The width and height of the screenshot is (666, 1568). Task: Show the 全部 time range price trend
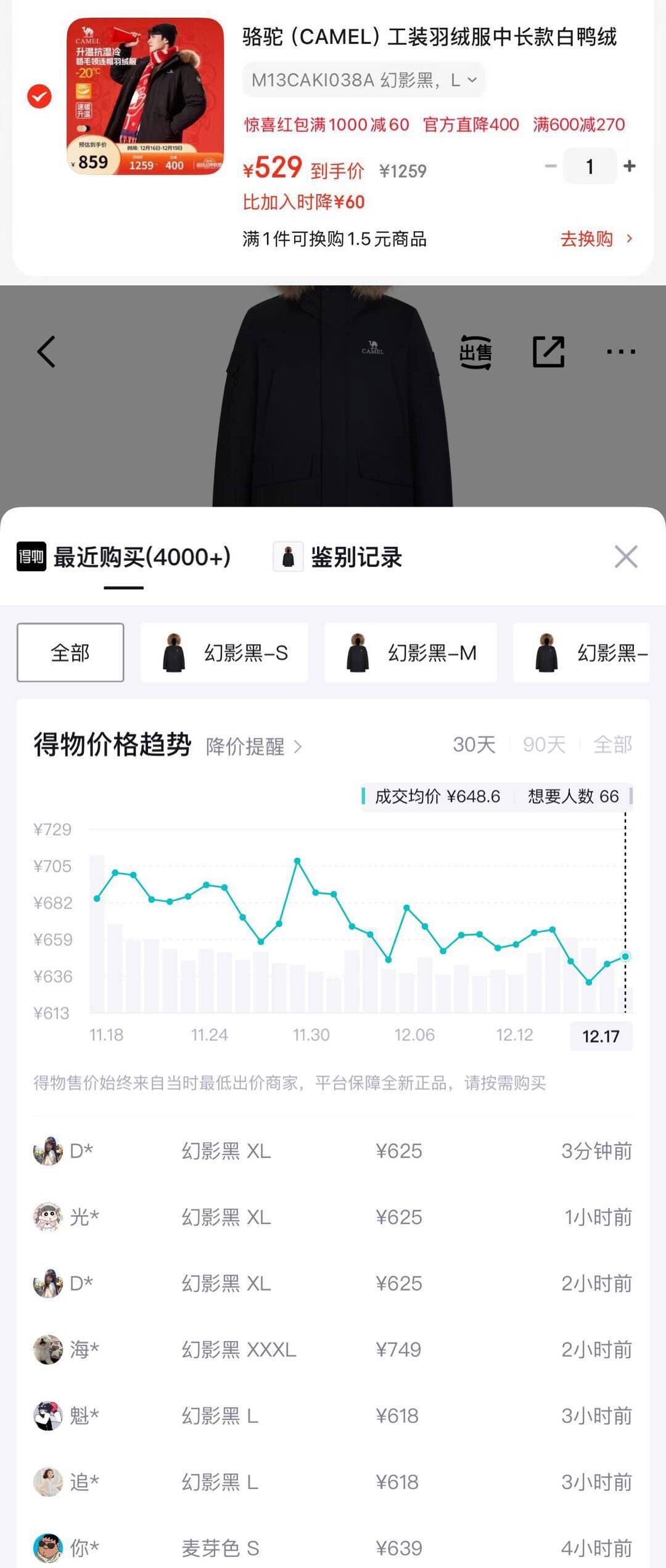click(x=612, y=745)
